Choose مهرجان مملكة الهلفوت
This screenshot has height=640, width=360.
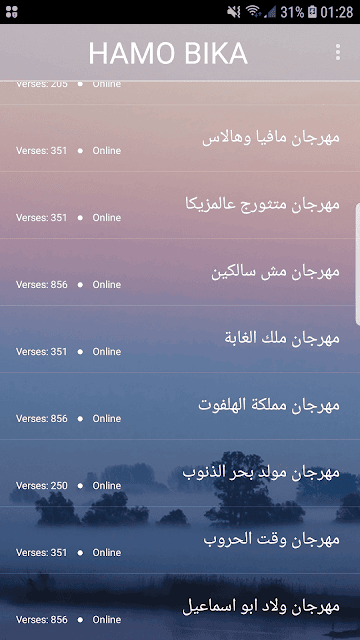[x=180, y=406]
